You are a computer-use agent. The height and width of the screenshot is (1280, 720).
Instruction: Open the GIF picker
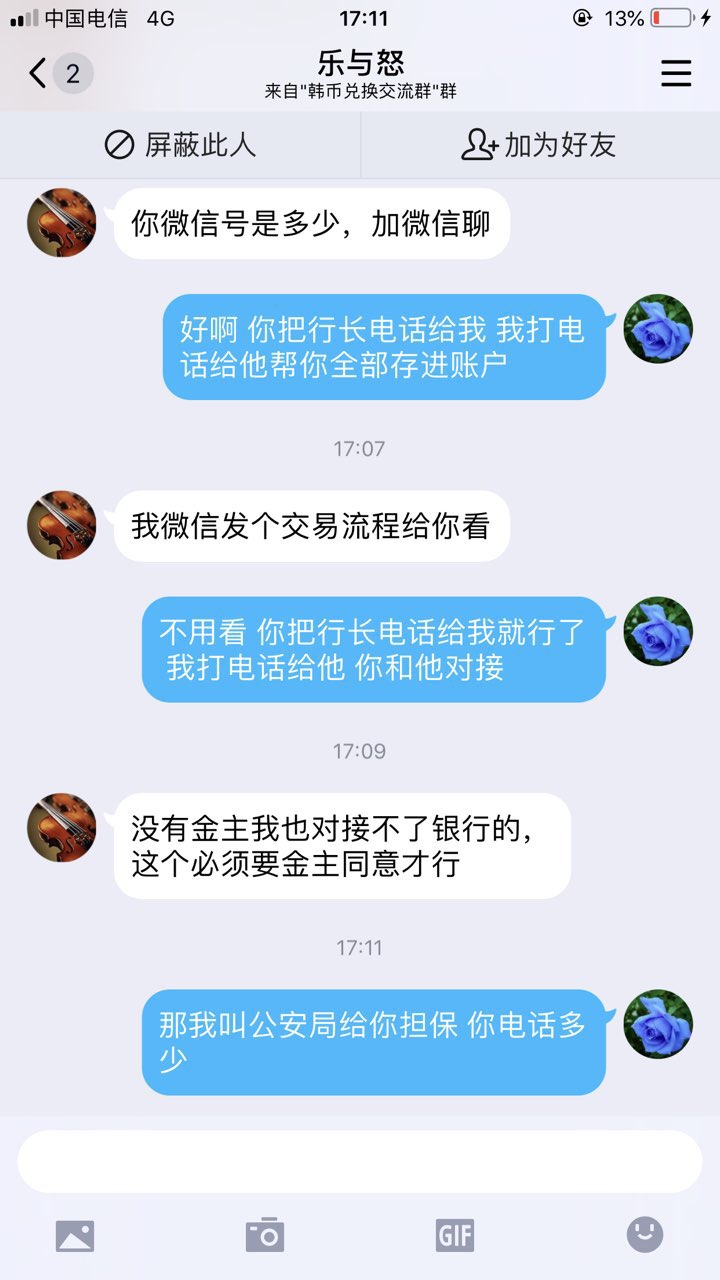455,1235
